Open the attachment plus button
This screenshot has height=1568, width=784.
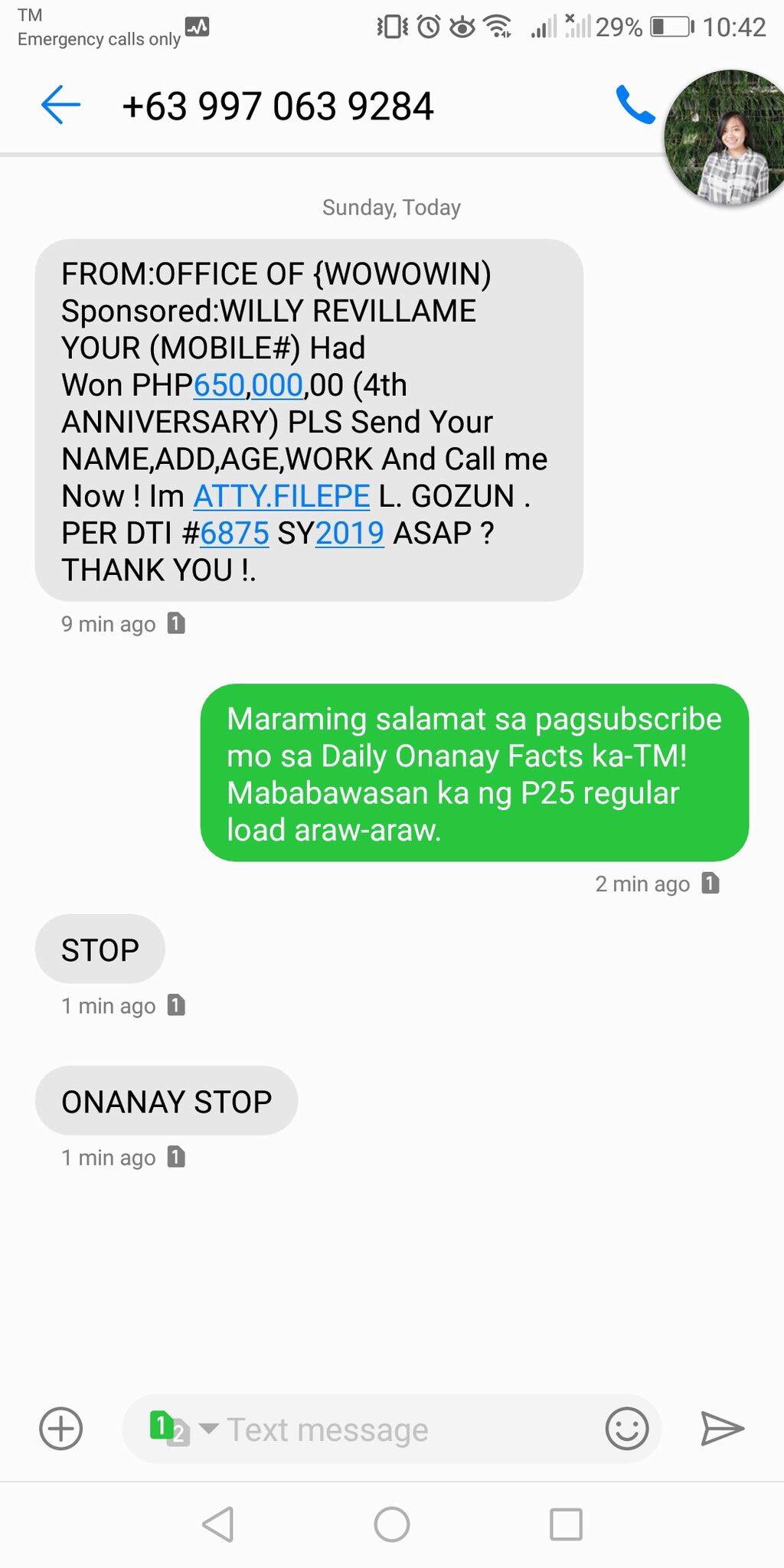pos(60,1429)
